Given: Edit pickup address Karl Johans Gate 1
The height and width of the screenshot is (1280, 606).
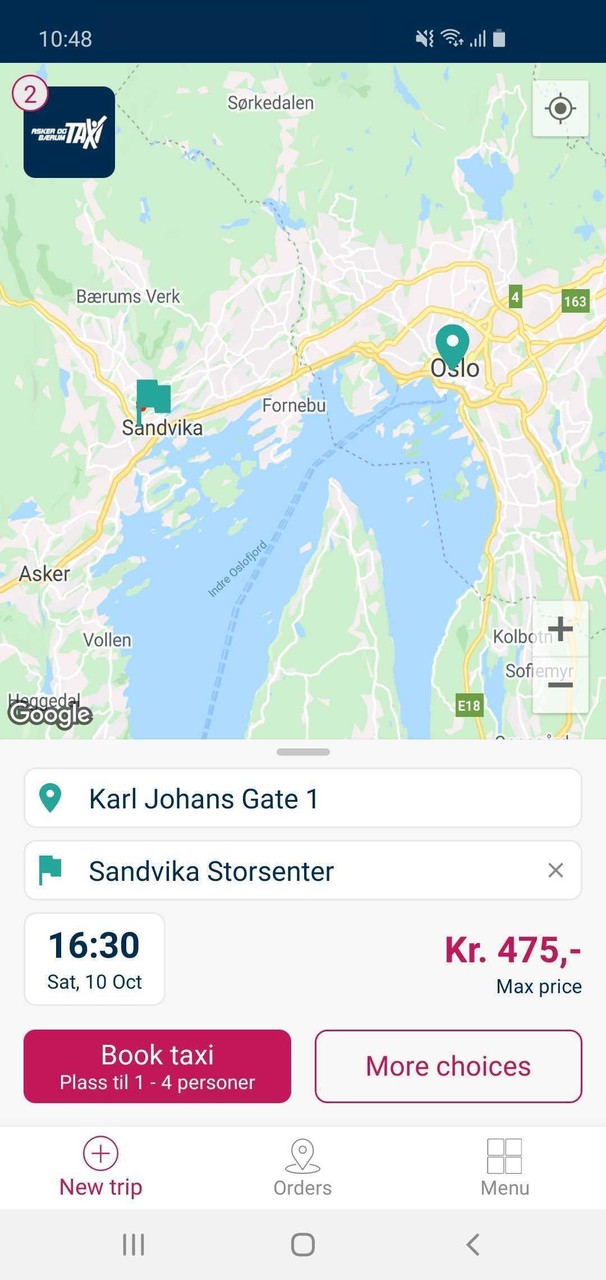Looking at the screenshot, I should [x=302, y=798].
